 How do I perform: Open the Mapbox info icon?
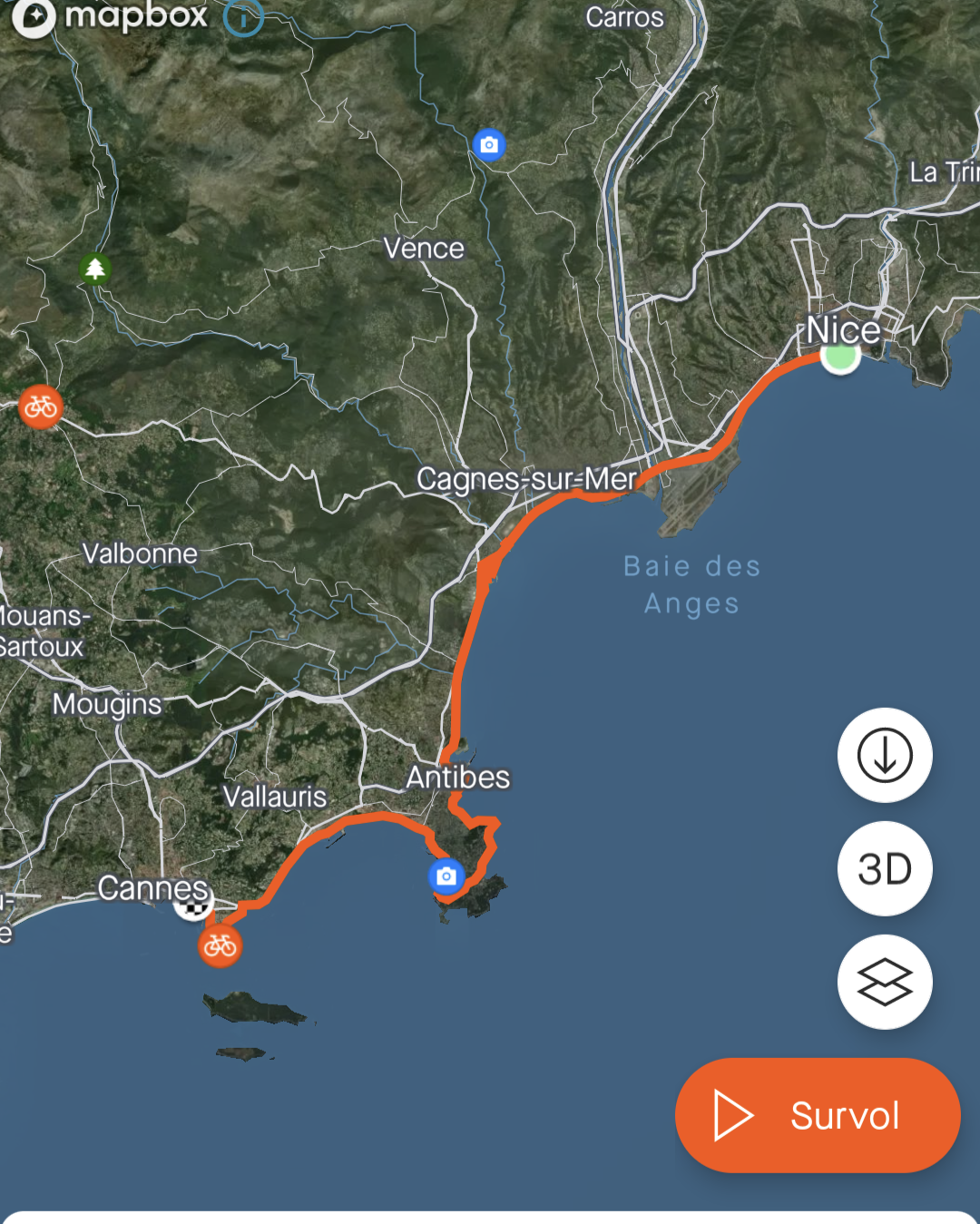(x=243, y=16)
